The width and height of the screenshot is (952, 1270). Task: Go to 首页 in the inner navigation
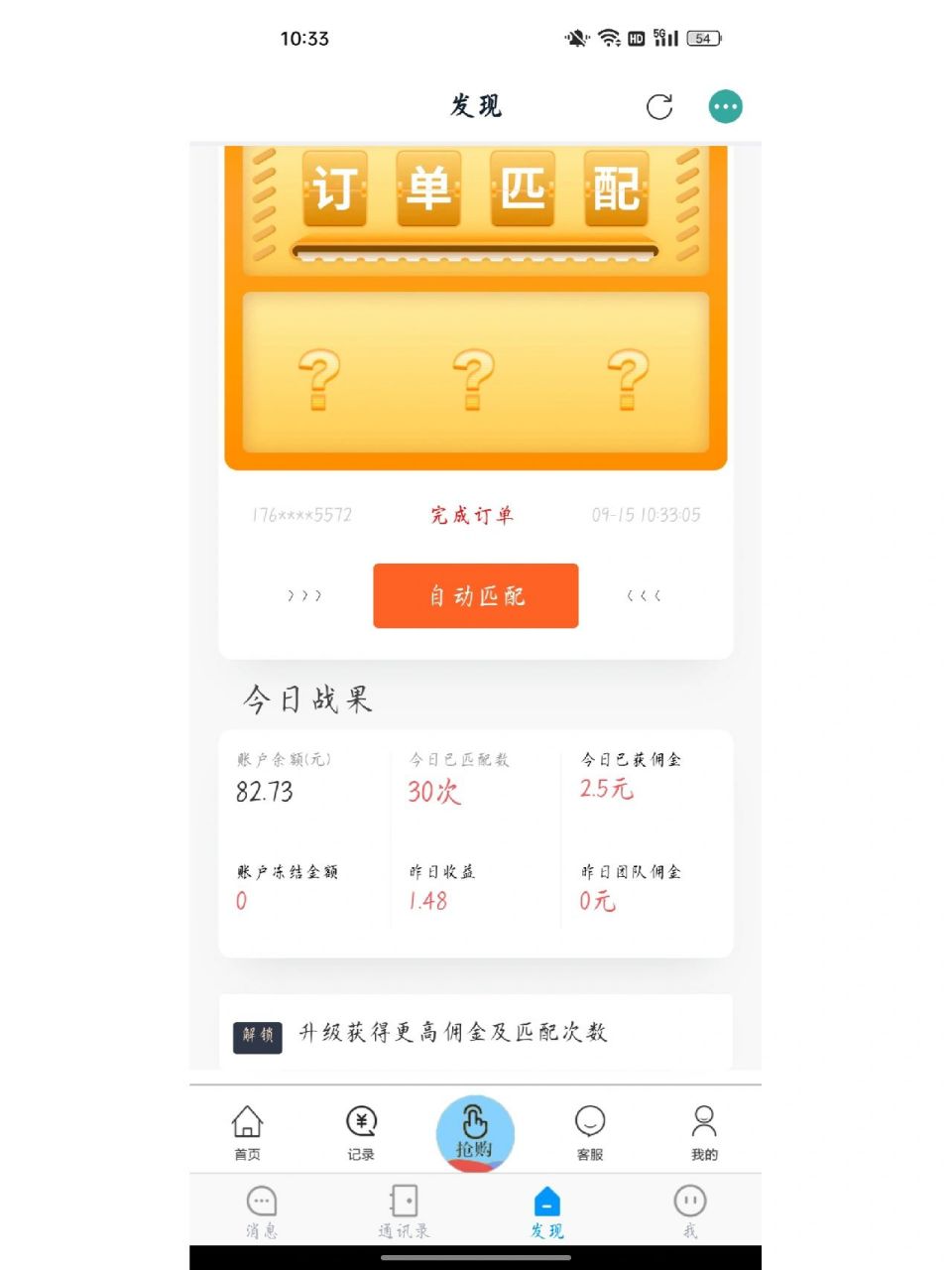tap(247, 1132)
